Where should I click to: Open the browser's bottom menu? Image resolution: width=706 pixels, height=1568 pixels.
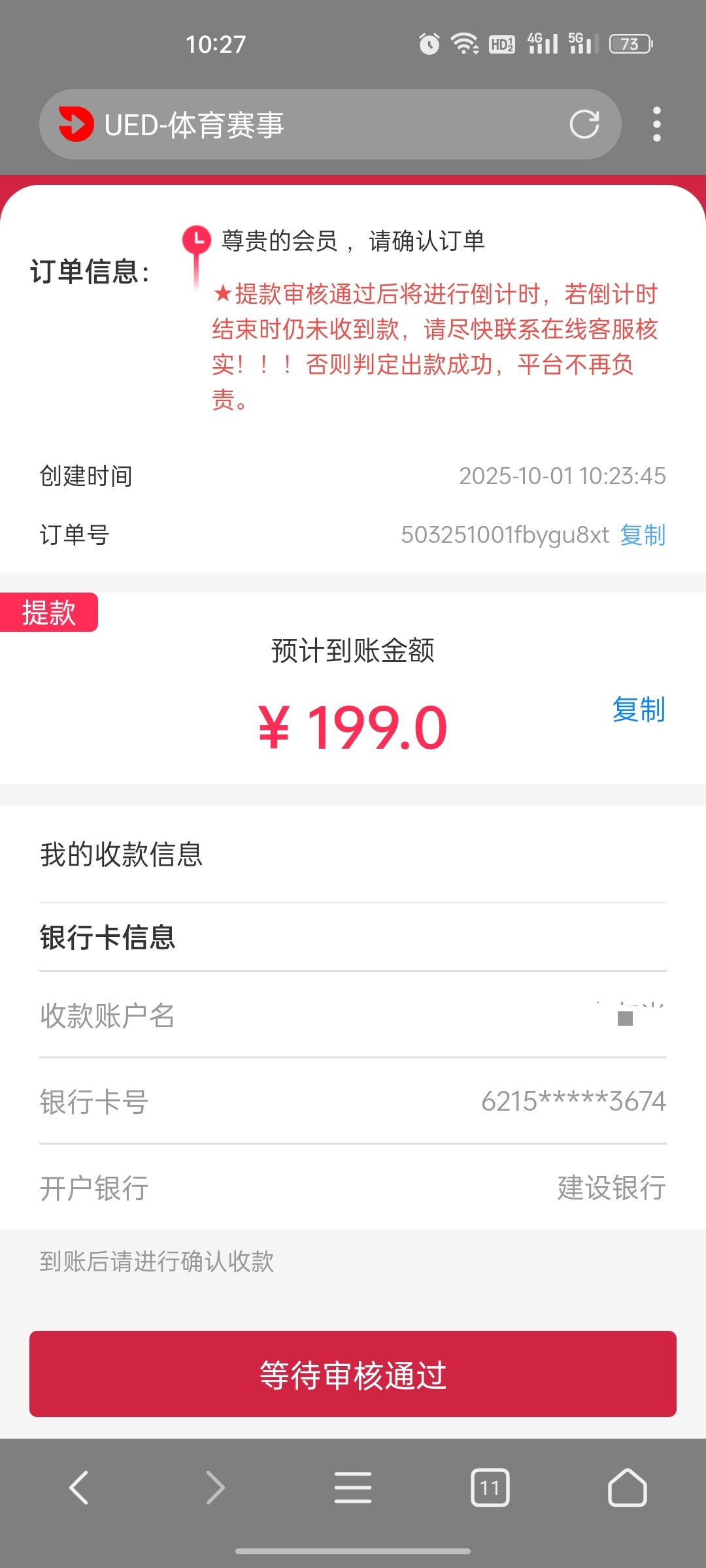click(x=353, y=1488)
